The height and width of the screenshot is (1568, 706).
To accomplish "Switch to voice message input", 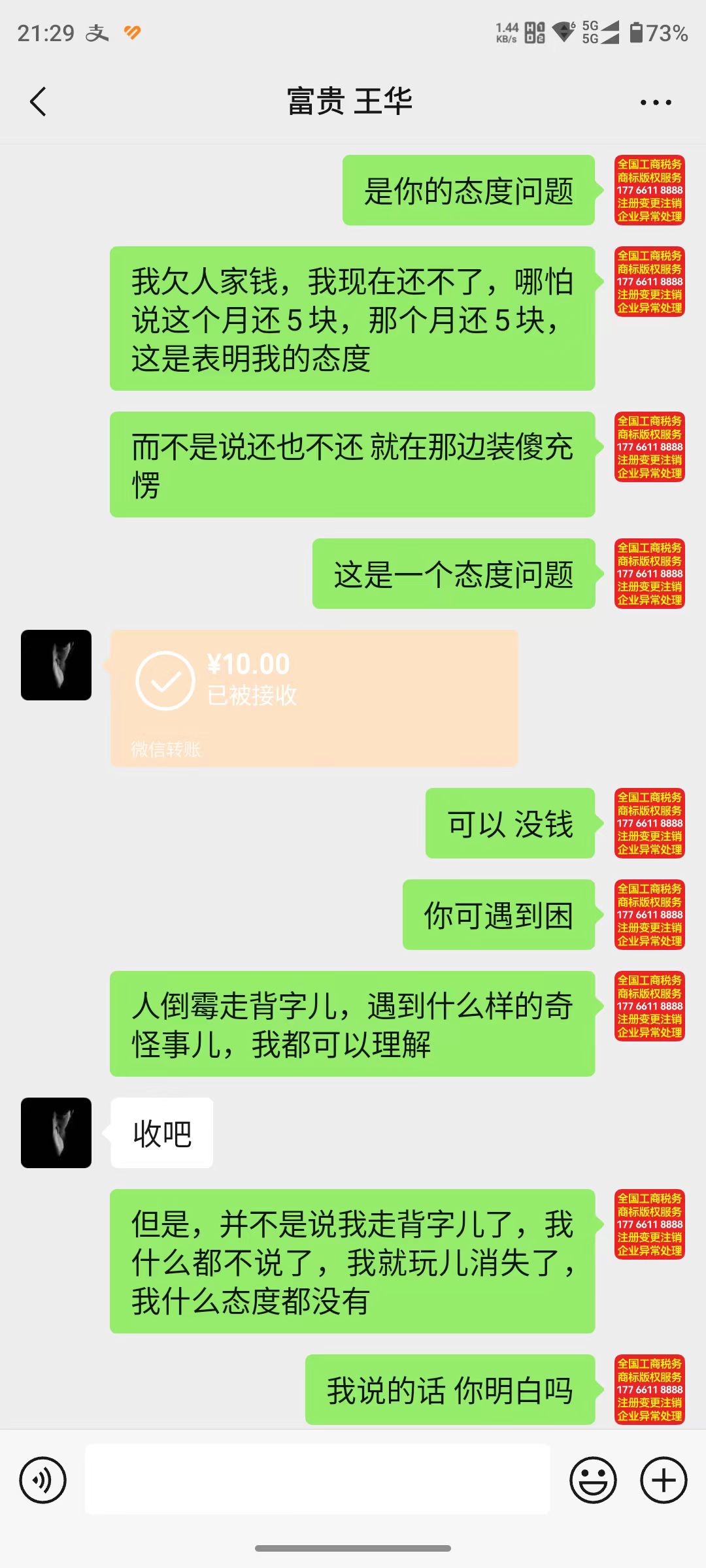I will pos(43,1480).
